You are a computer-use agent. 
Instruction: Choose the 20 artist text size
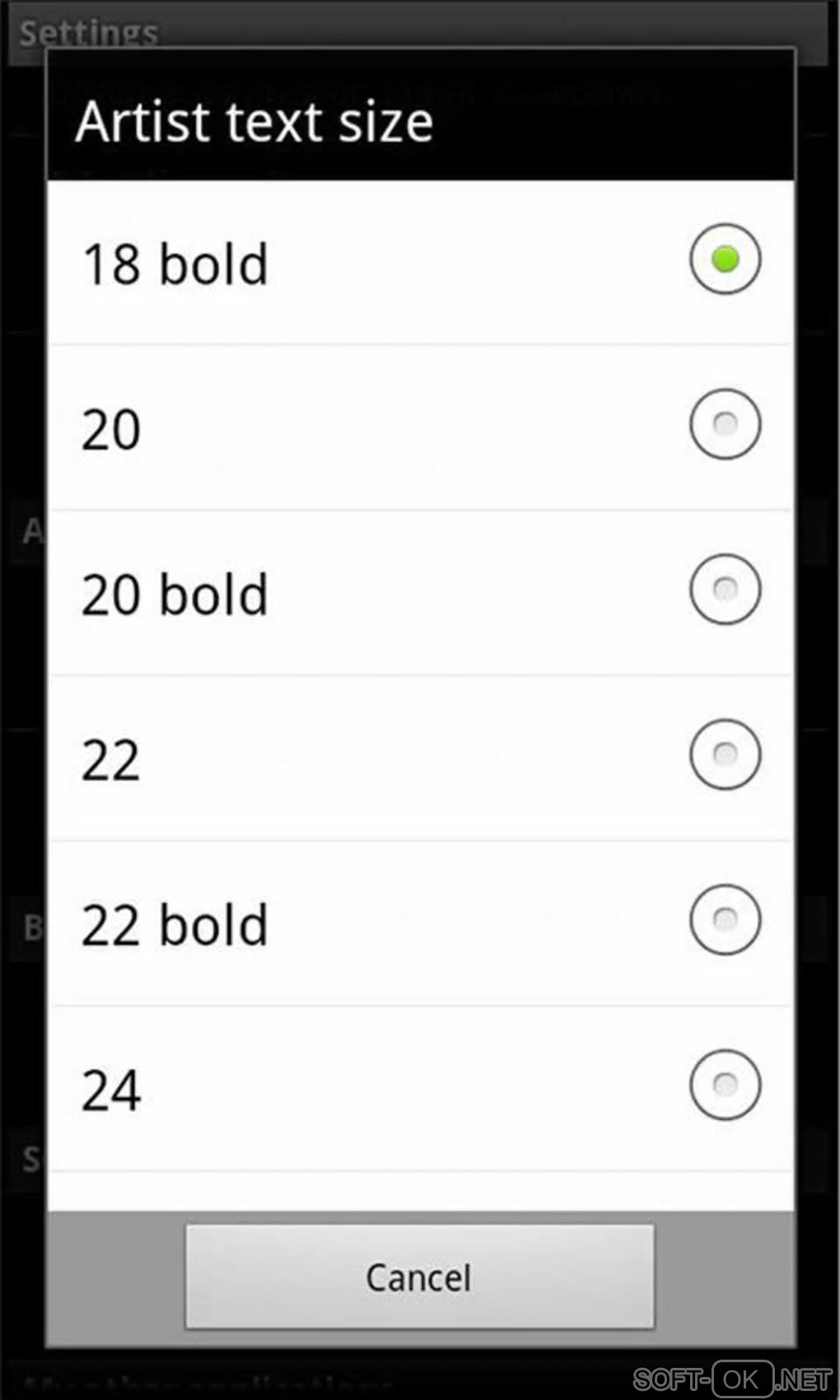pos(725,425)
